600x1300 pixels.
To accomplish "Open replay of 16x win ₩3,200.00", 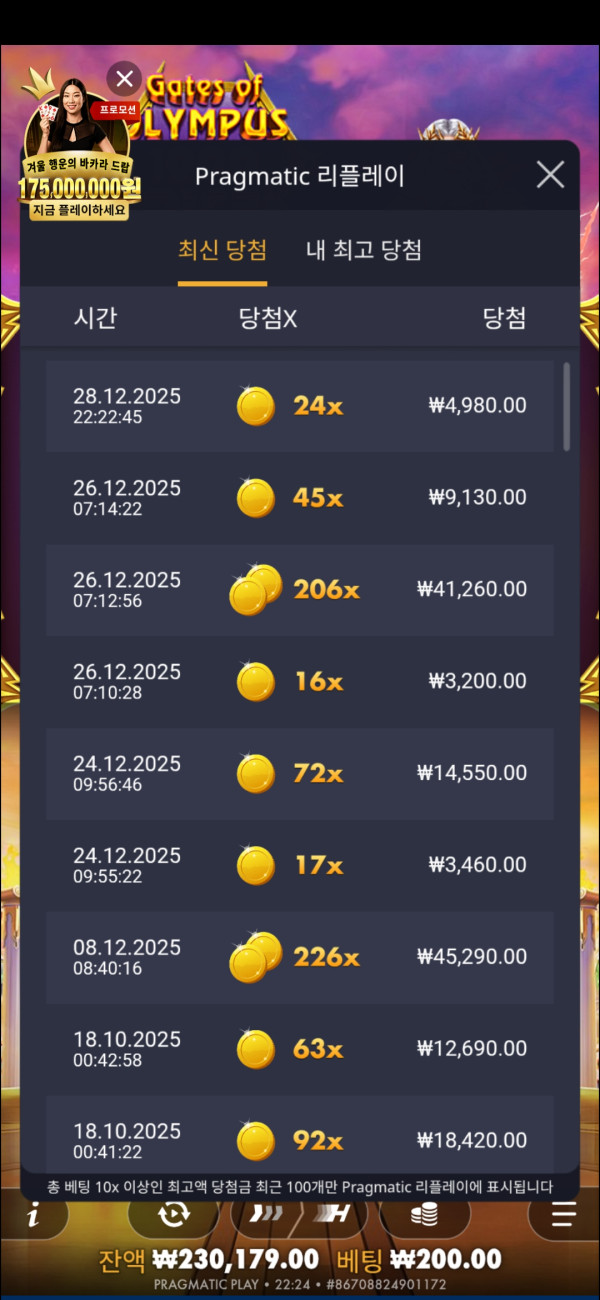I will click(300, 681).
